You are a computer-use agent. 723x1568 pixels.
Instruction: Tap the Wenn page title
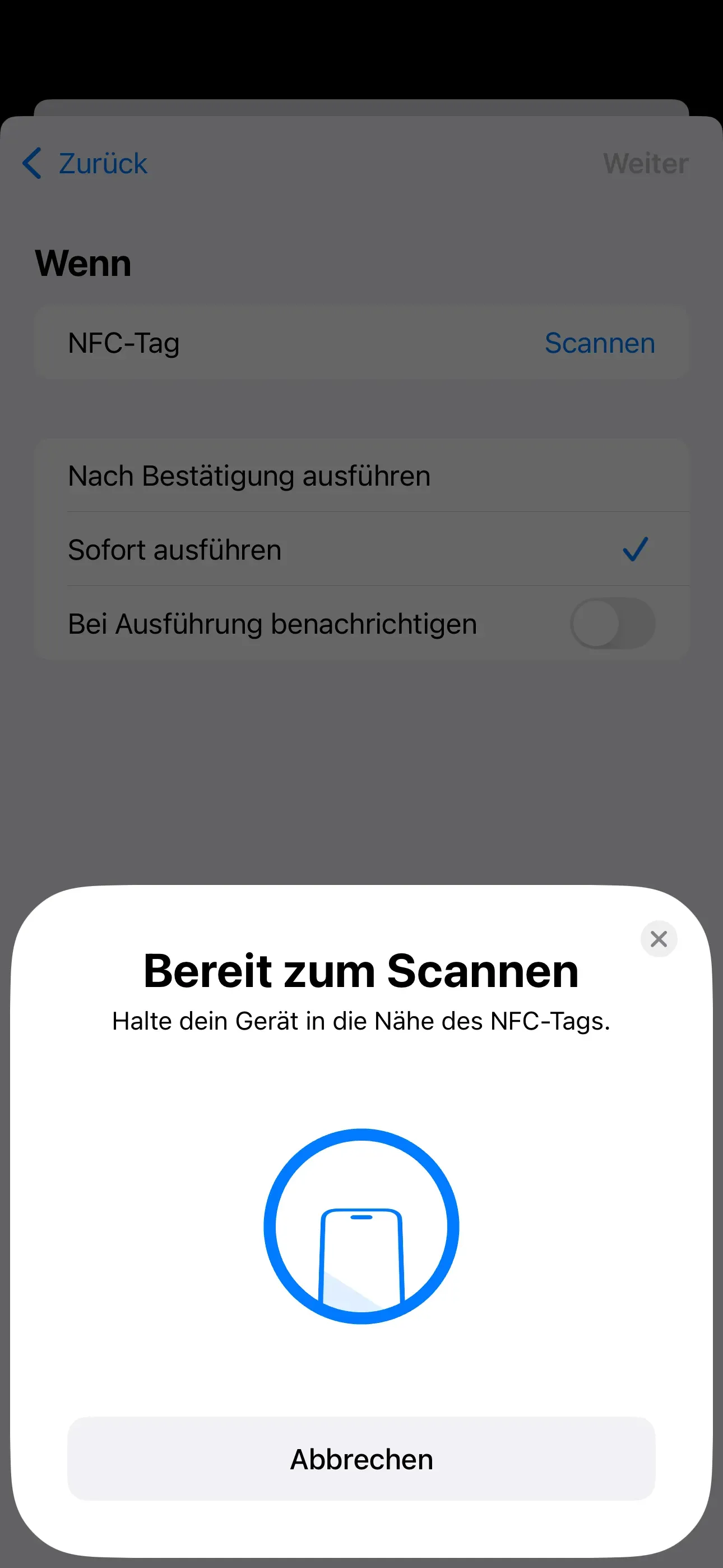tap(84, 262)
